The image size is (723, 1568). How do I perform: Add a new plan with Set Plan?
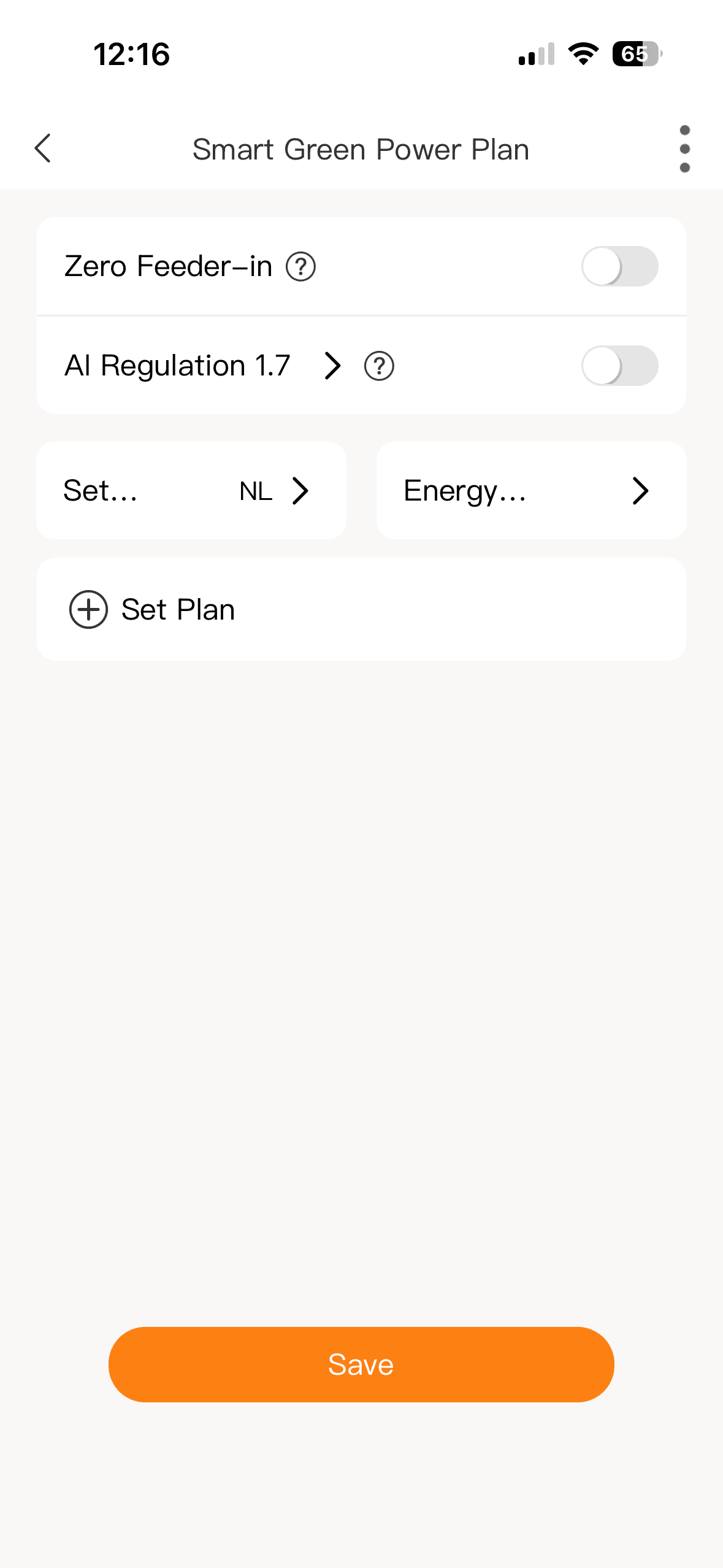pyautogui.click(x=152, y=610)
